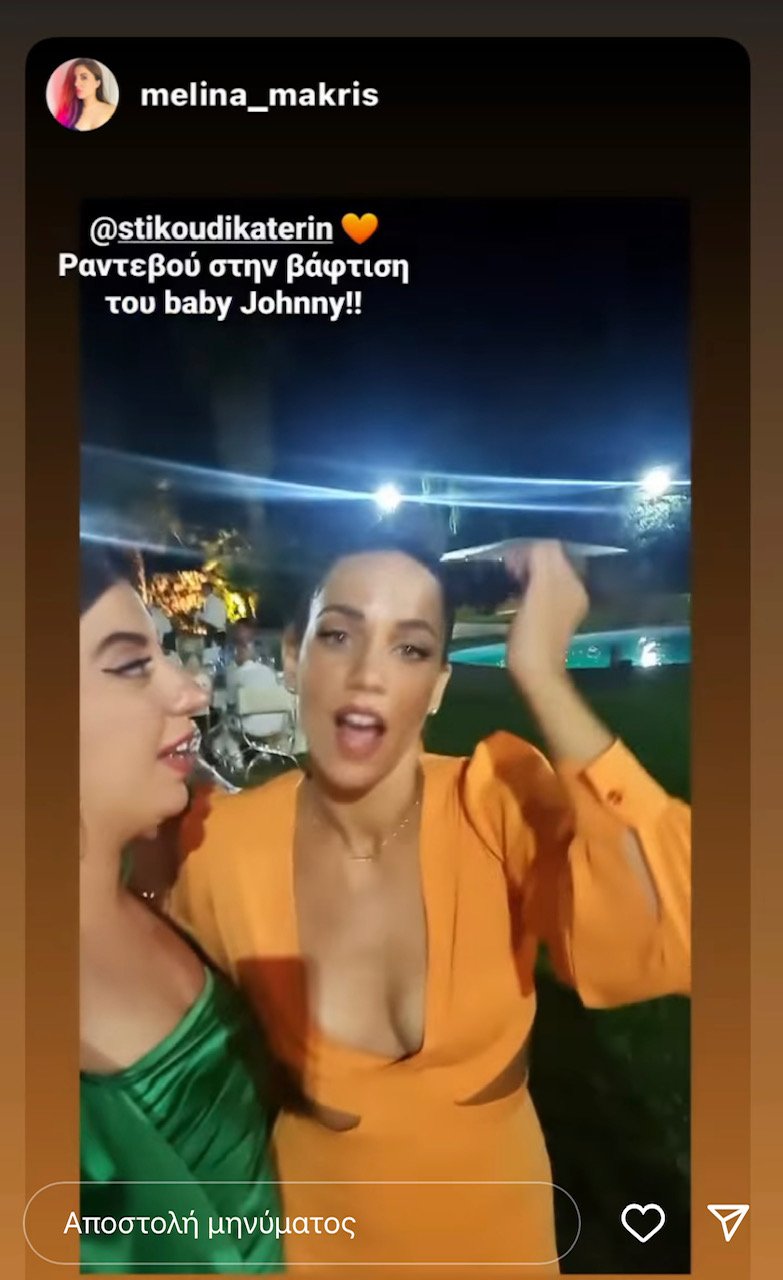Tap the @stikoudikaterin mention
The width and height of the screenshot is (783, 1280).
211,229
